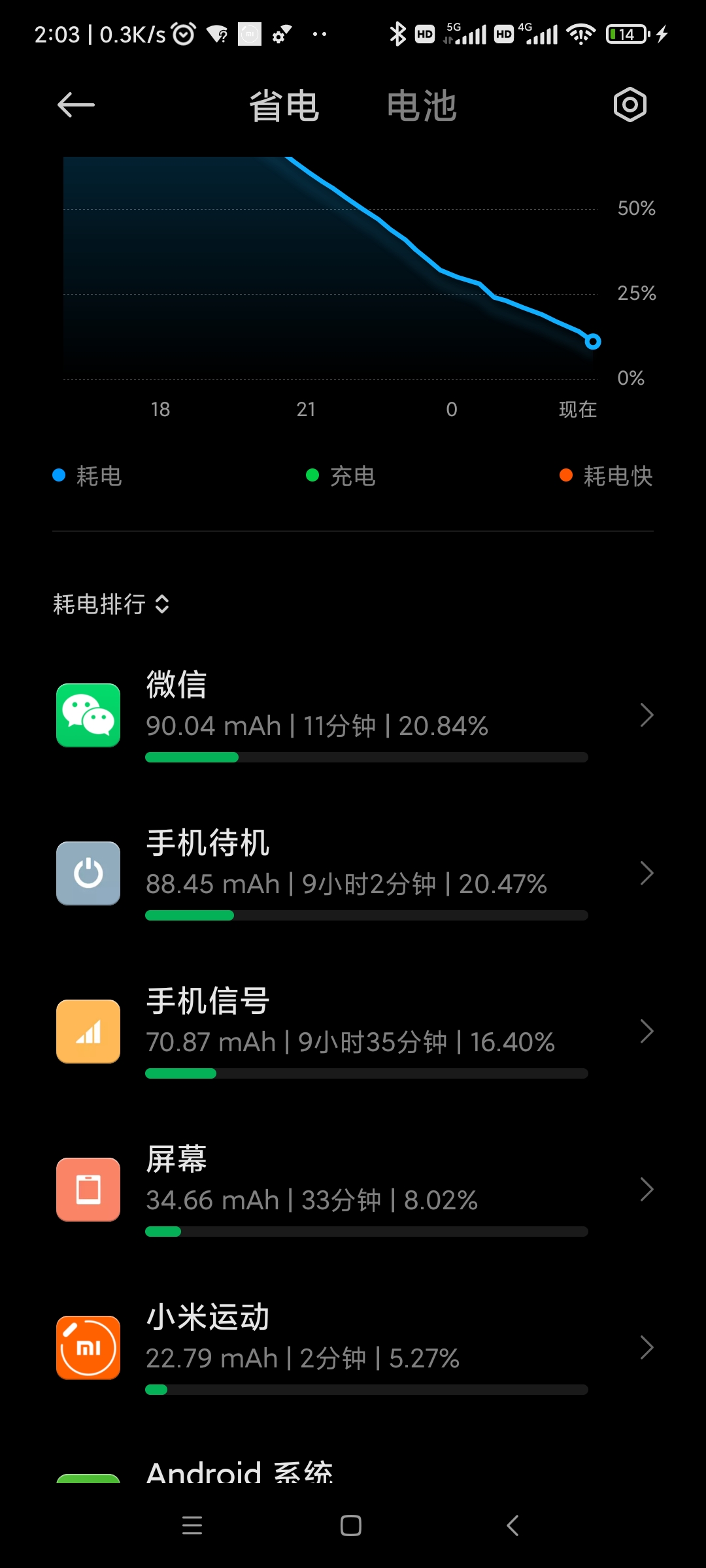Open 手机待机 power usage details
Screen dimensions: 706x1568
pos(353,874)
